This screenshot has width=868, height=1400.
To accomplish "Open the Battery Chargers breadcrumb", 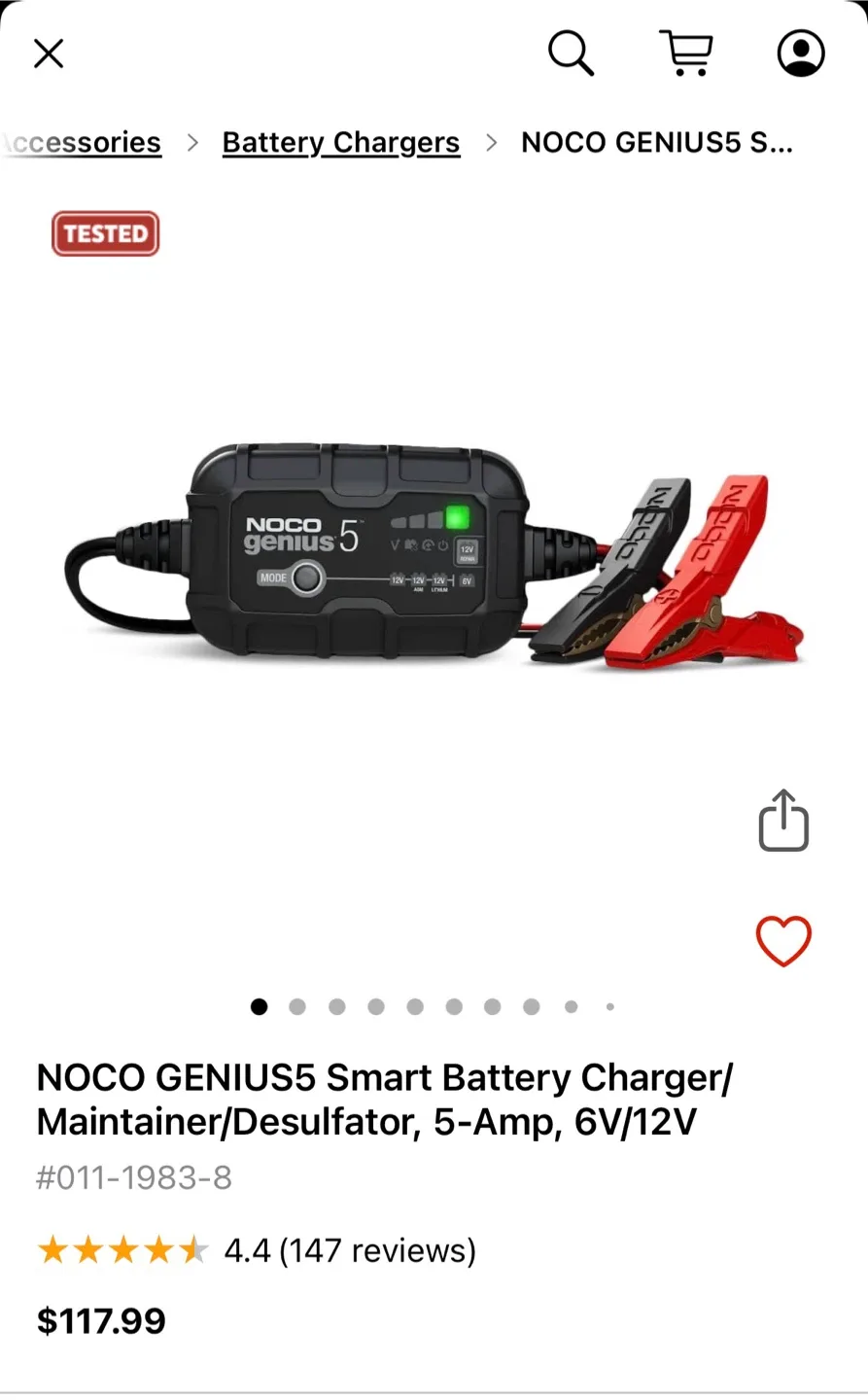I will (x=340, y=142).
